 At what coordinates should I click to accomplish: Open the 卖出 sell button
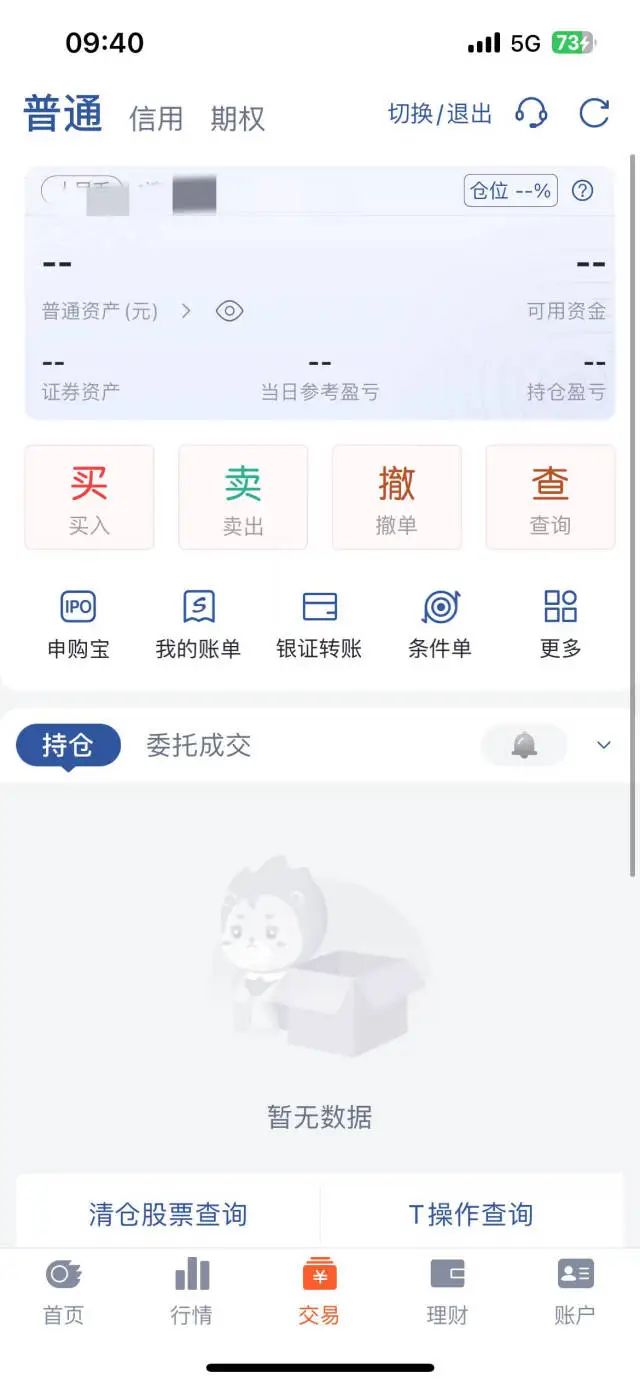[243, 497]
